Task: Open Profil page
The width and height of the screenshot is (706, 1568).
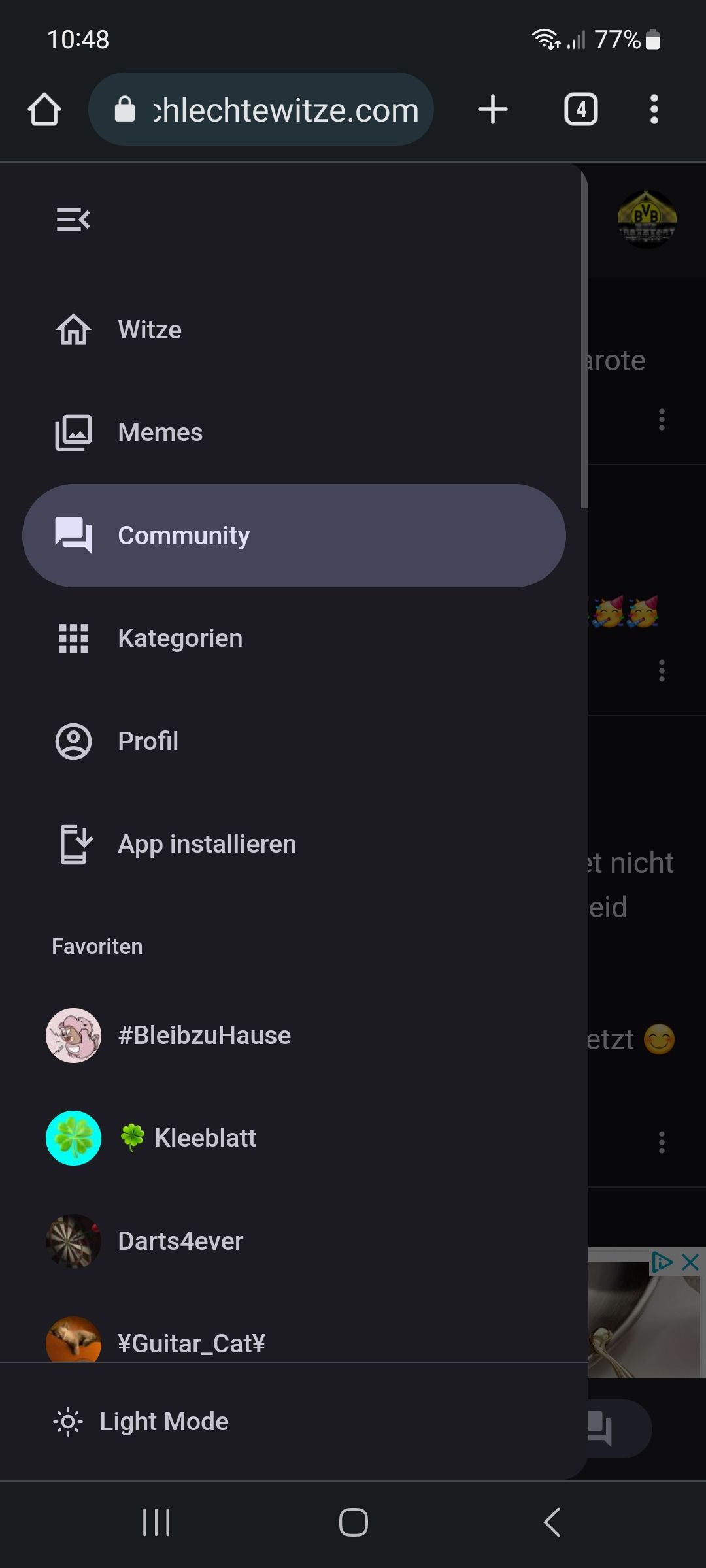Action: point(148,742)
